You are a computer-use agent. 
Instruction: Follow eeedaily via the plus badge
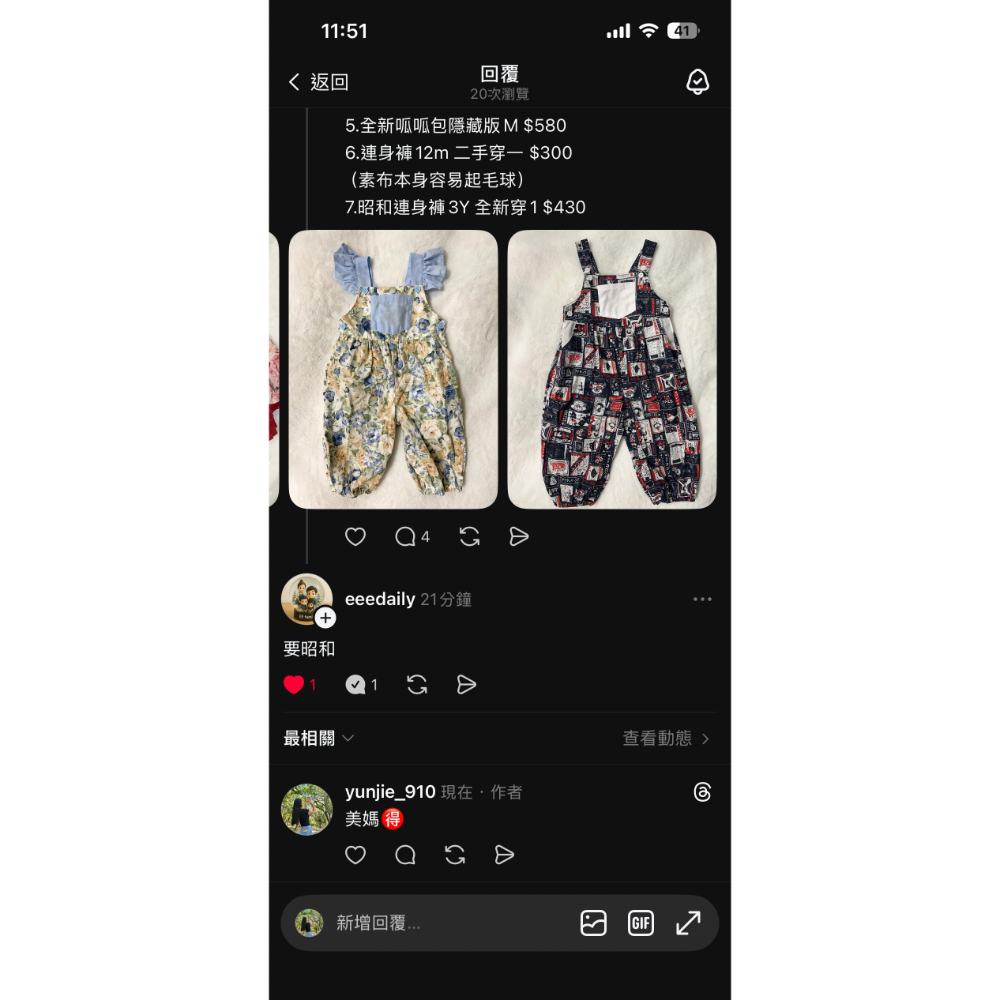tap(325, 617)
